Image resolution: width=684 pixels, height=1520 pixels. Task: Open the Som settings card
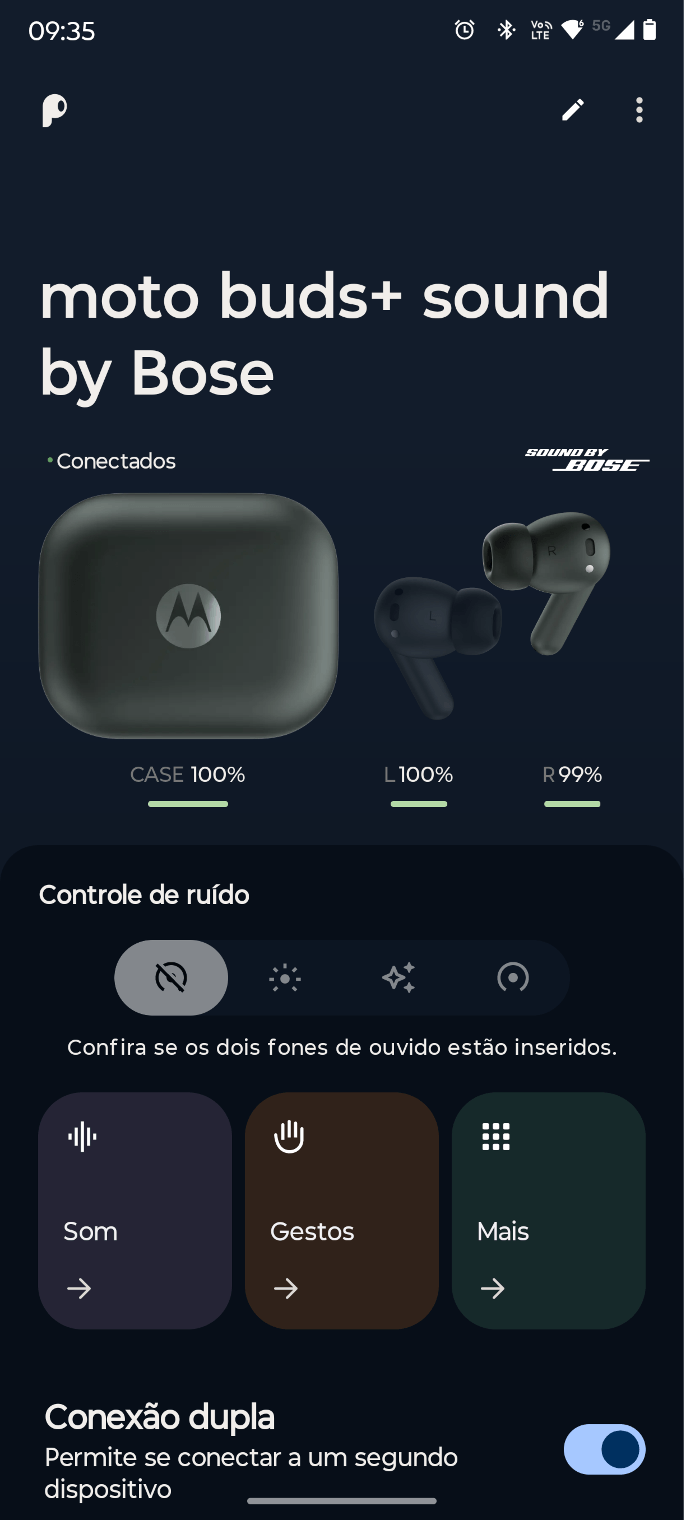135,1210
